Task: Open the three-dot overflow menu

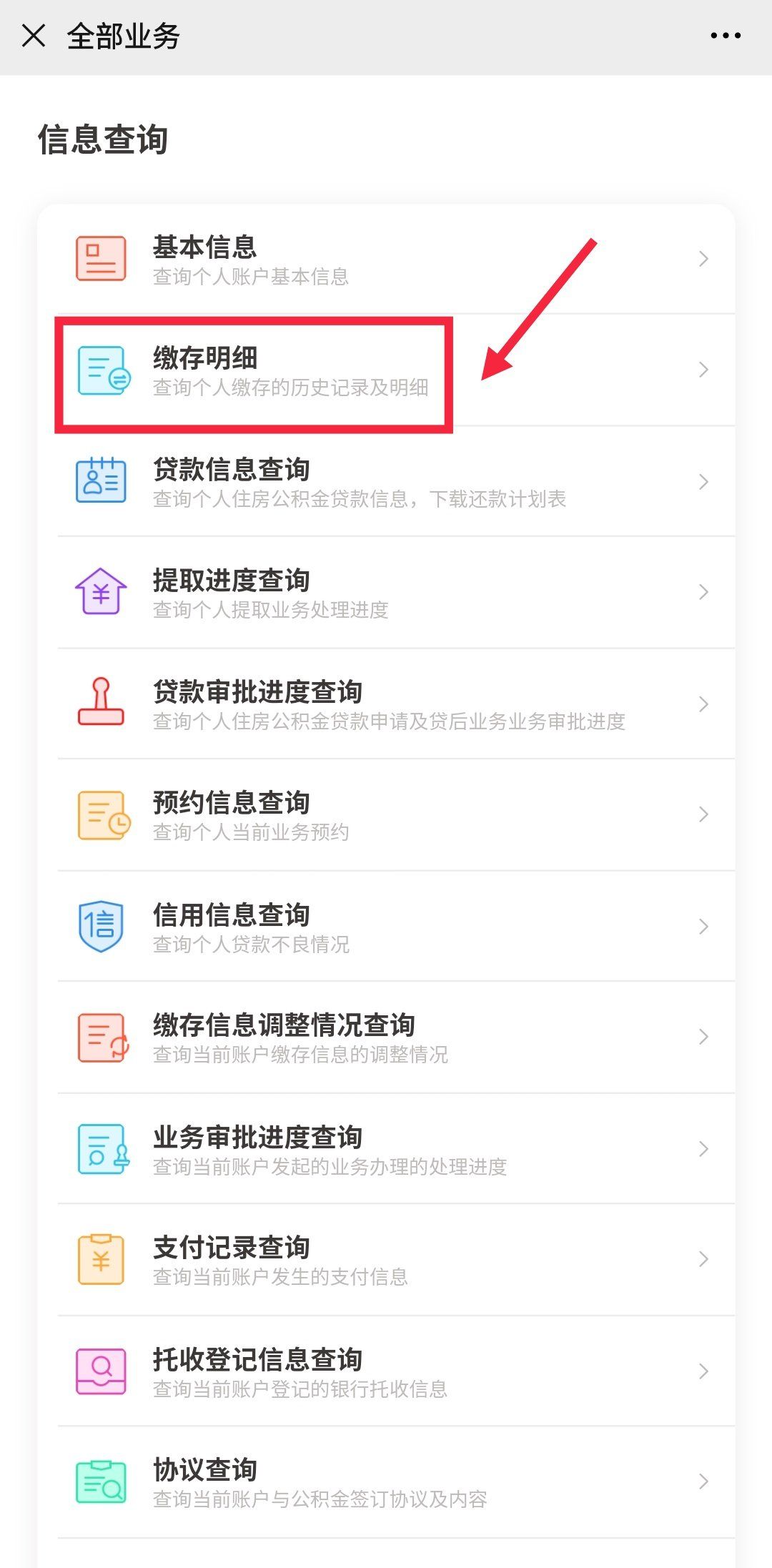Action: [x=726, y=35]
